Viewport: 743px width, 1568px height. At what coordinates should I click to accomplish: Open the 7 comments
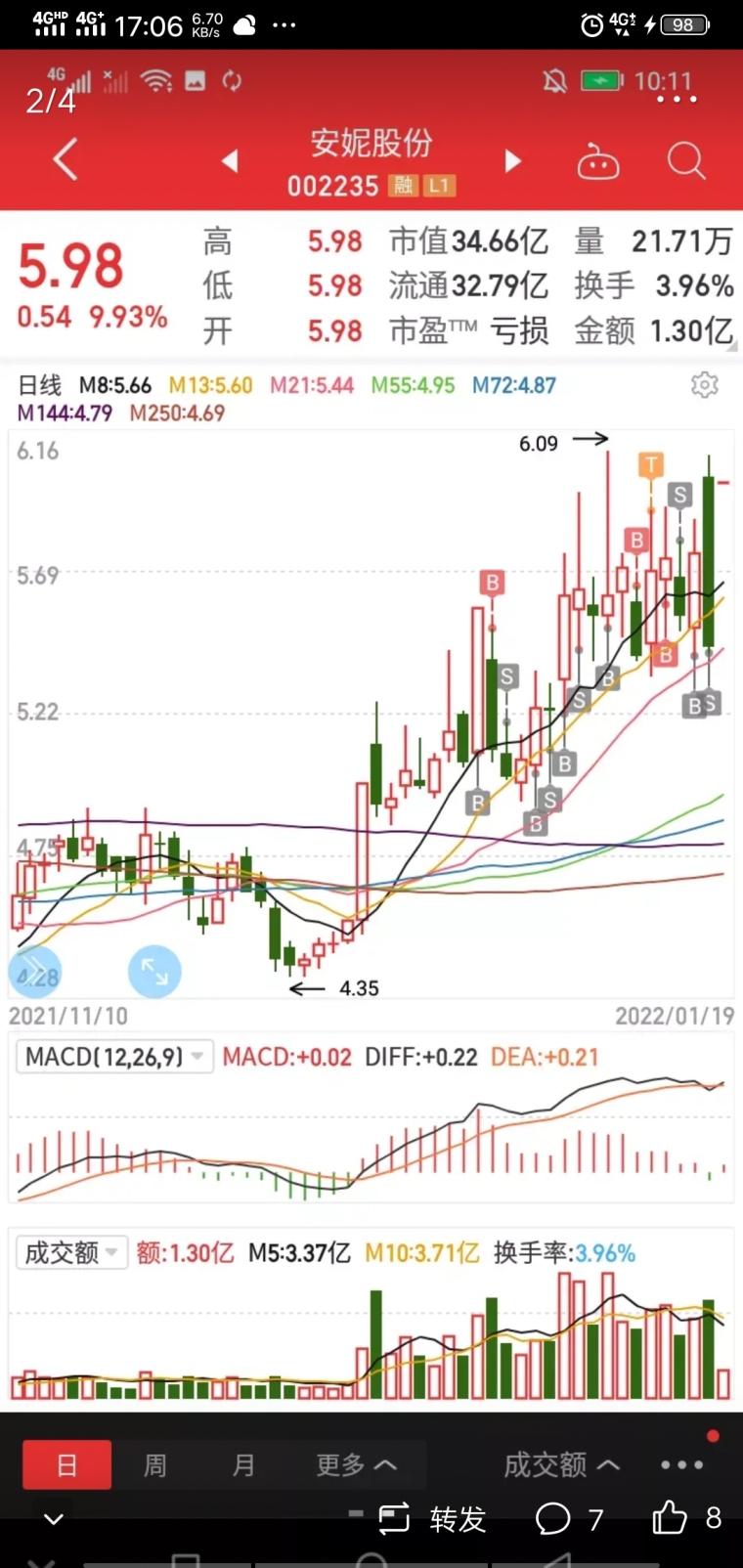click(x=569, y=1518)
